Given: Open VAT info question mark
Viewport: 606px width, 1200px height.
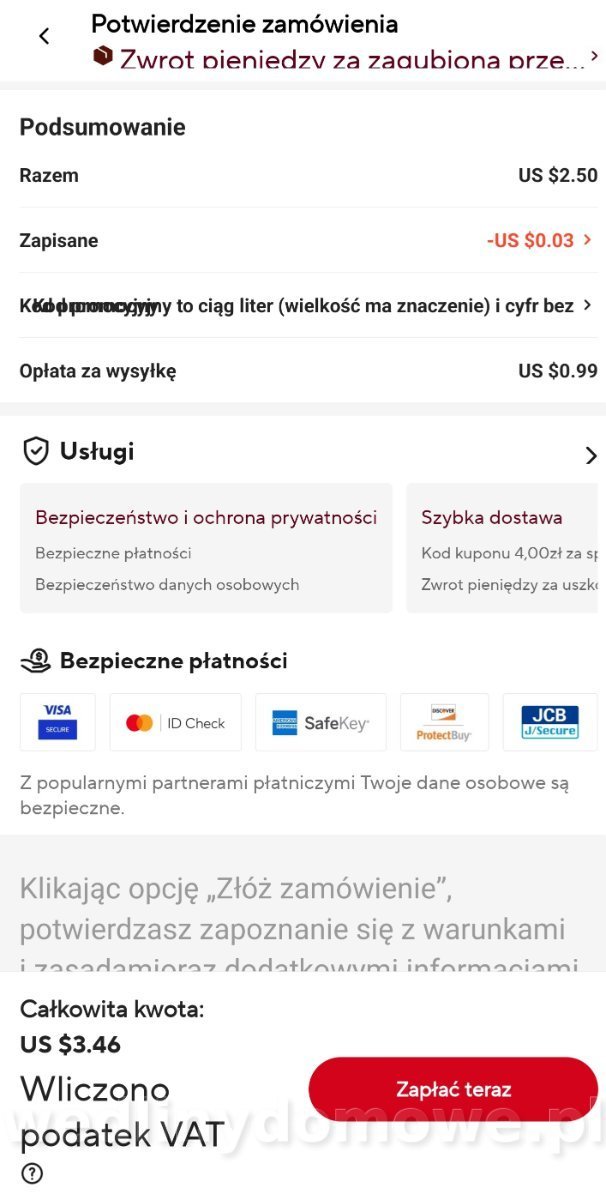Looking at the screenshot, I should (x=32, y=1173).
